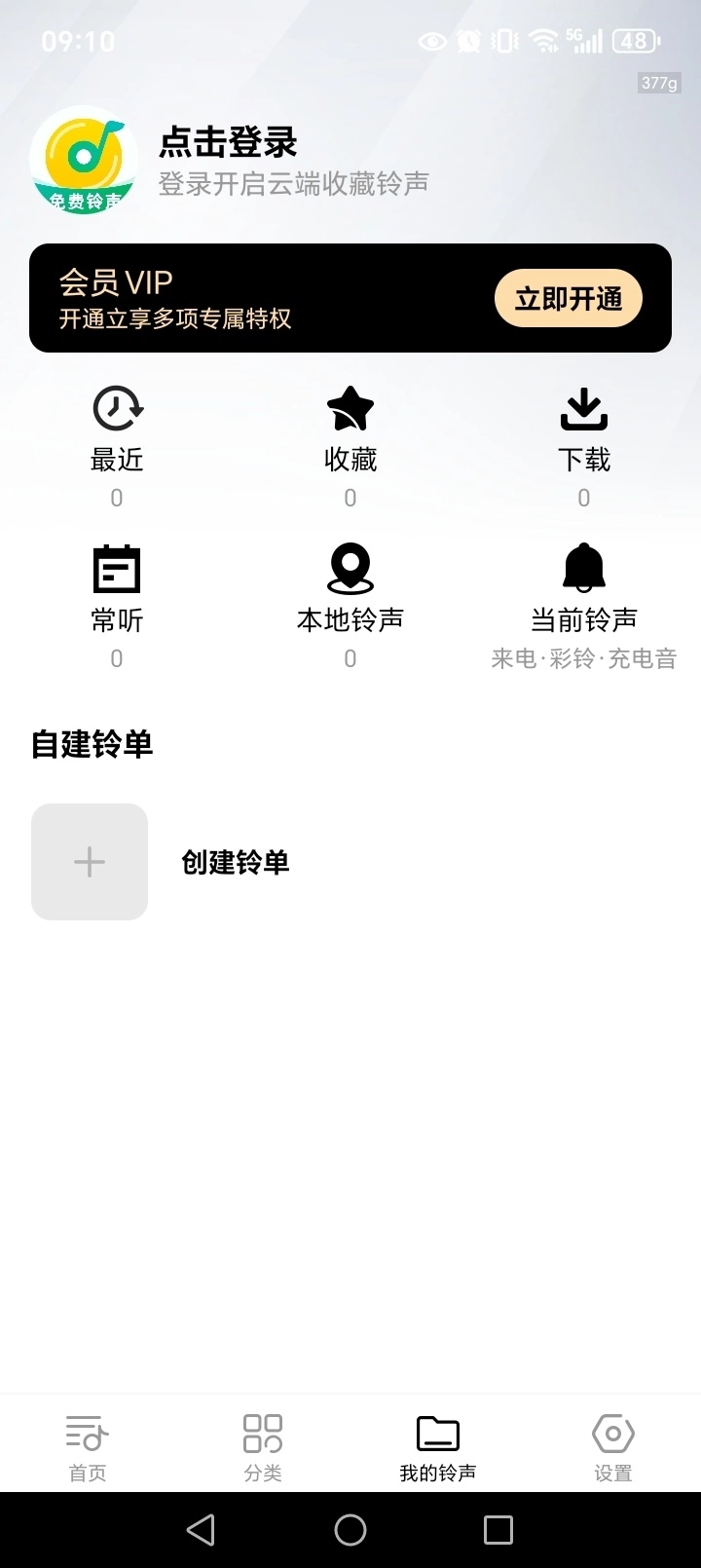Tap 立即开通 to activate VIP
The width and height of the screenshot is (701, 1568).
click(568, 298)
